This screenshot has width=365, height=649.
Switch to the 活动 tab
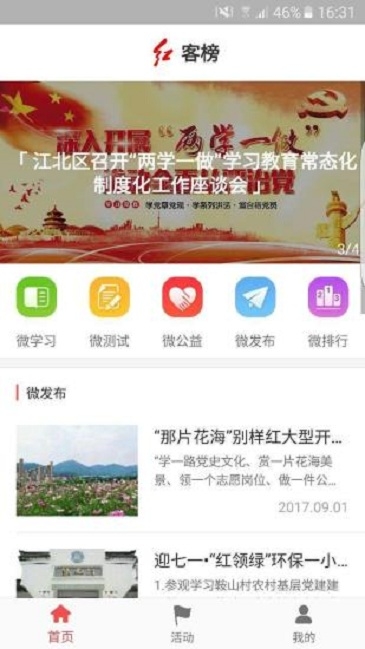pyautogui.click(x=182, y=623)
